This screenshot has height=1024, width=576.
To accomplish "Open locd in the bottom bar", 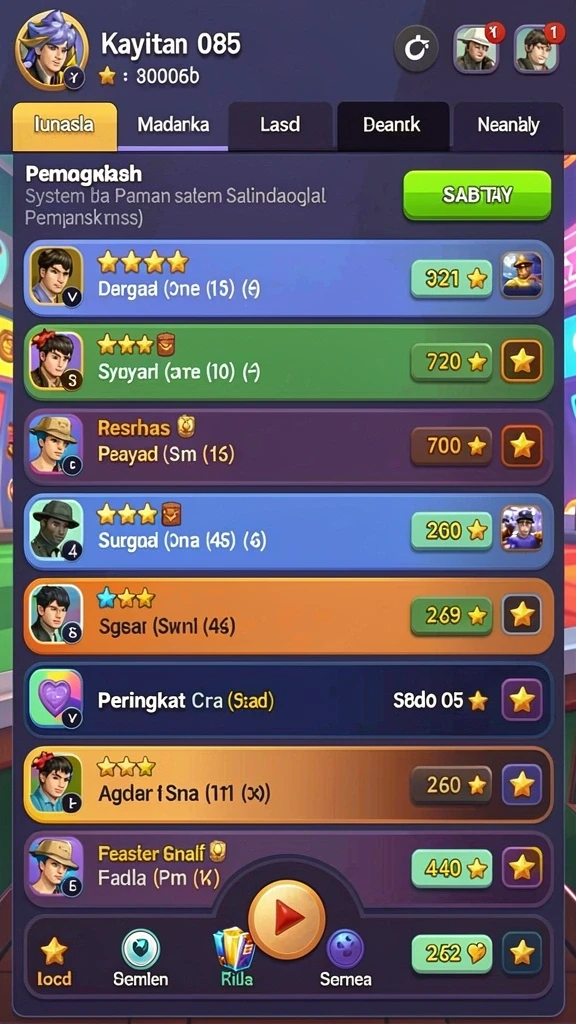I will [54, 962].
